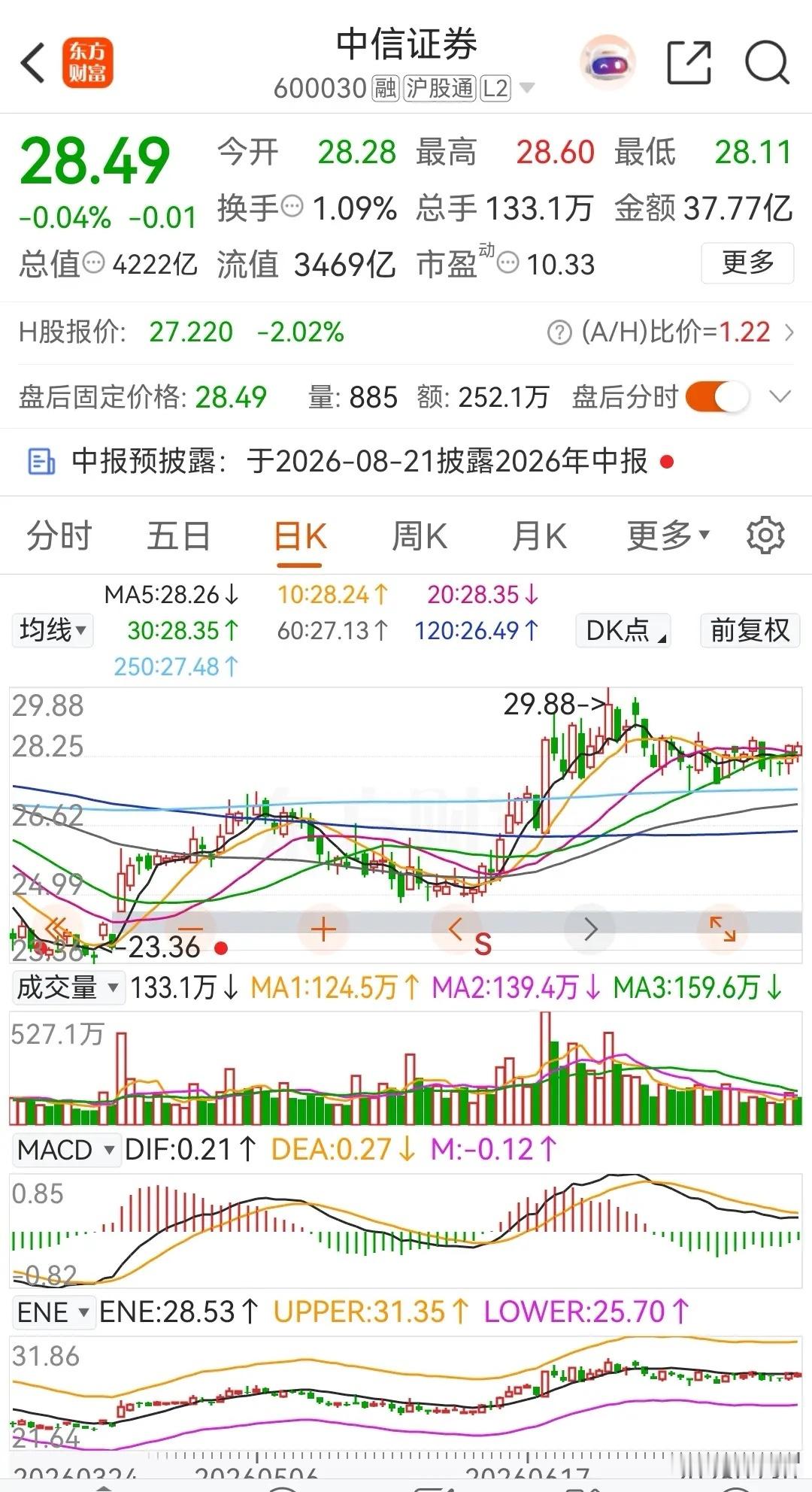Zoom in the K-line with plus button

tap(323, 930)
